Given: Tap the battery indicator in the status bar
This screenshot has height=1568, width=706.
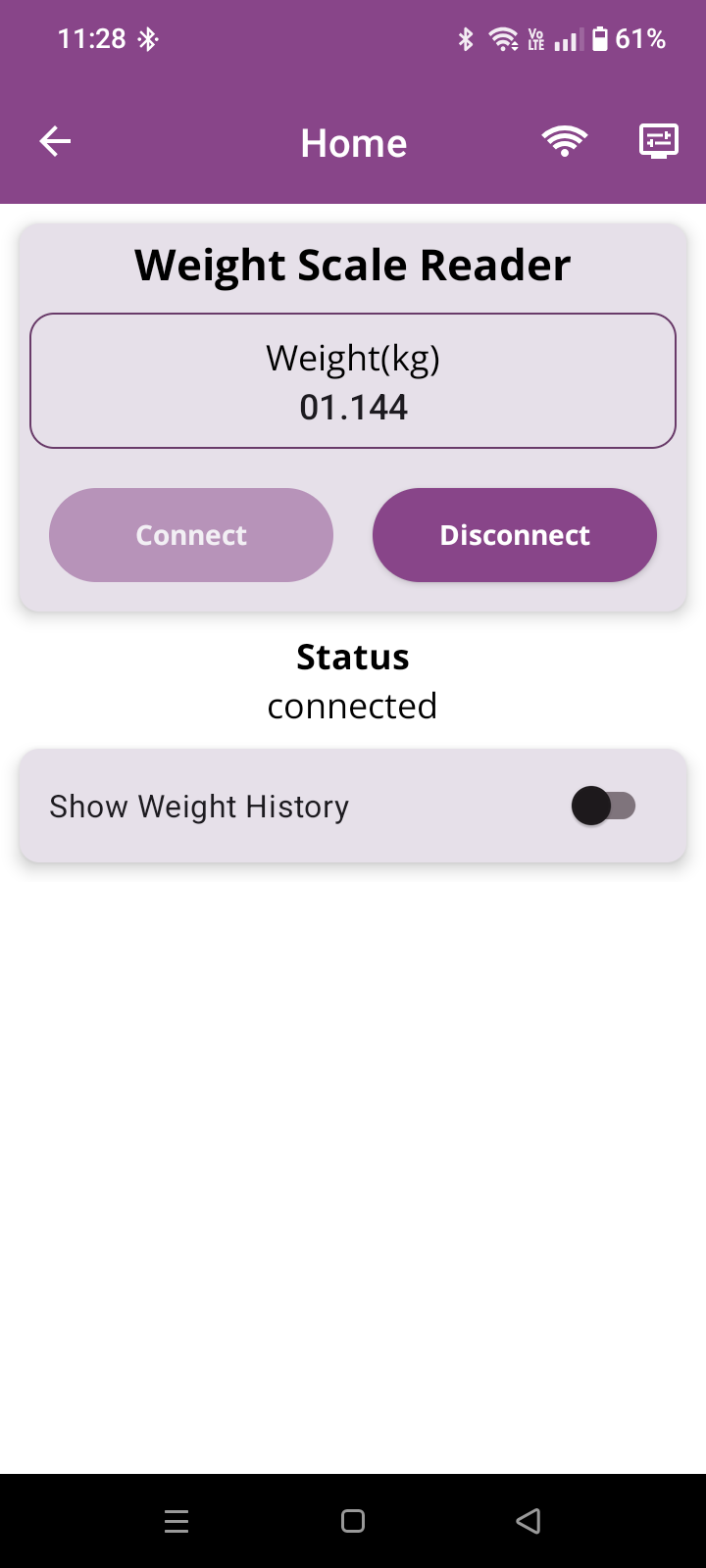Looking at the screenshot, I should pos(599,38).
